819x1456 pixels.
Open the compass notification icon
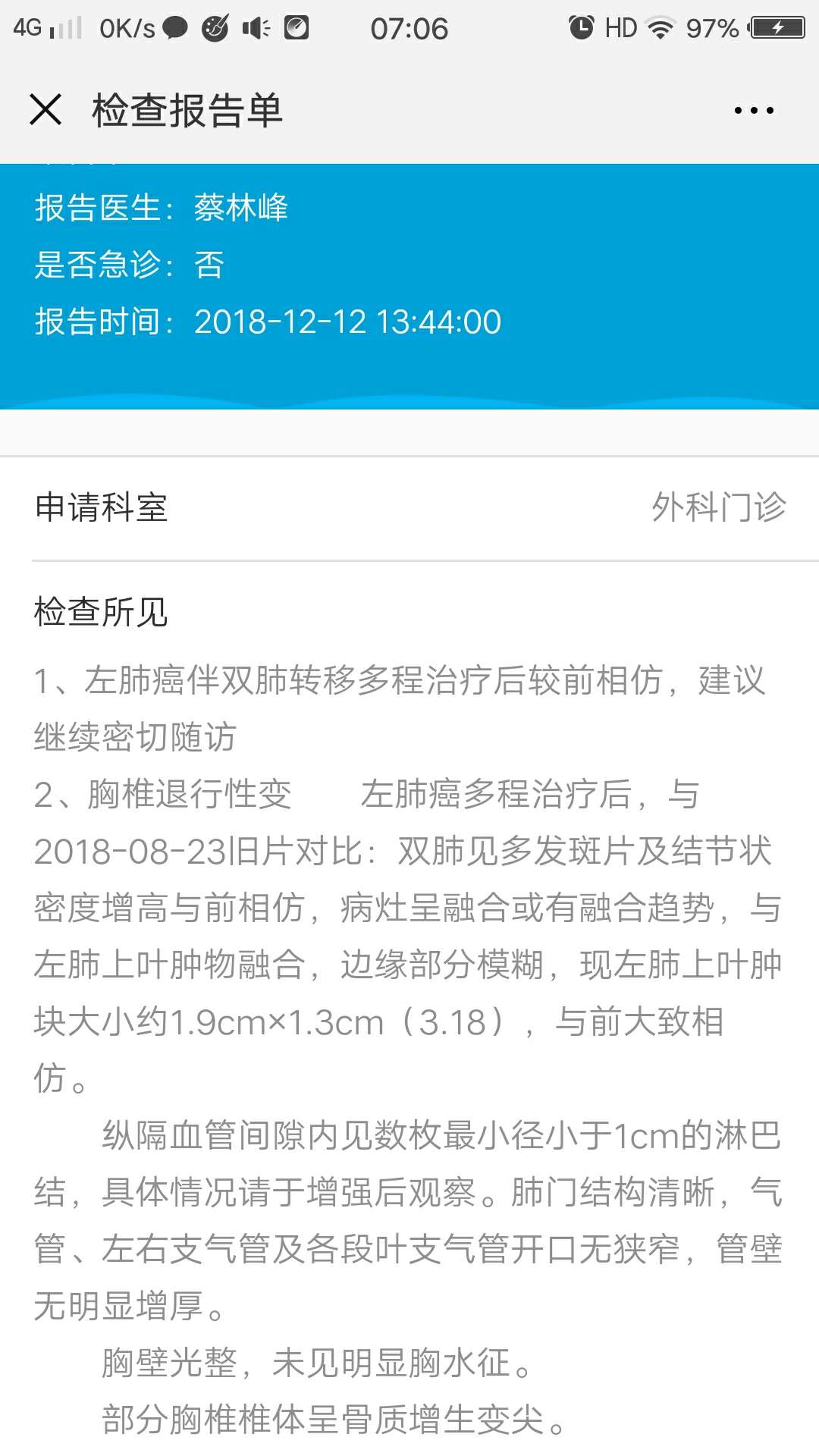[296, 29]
